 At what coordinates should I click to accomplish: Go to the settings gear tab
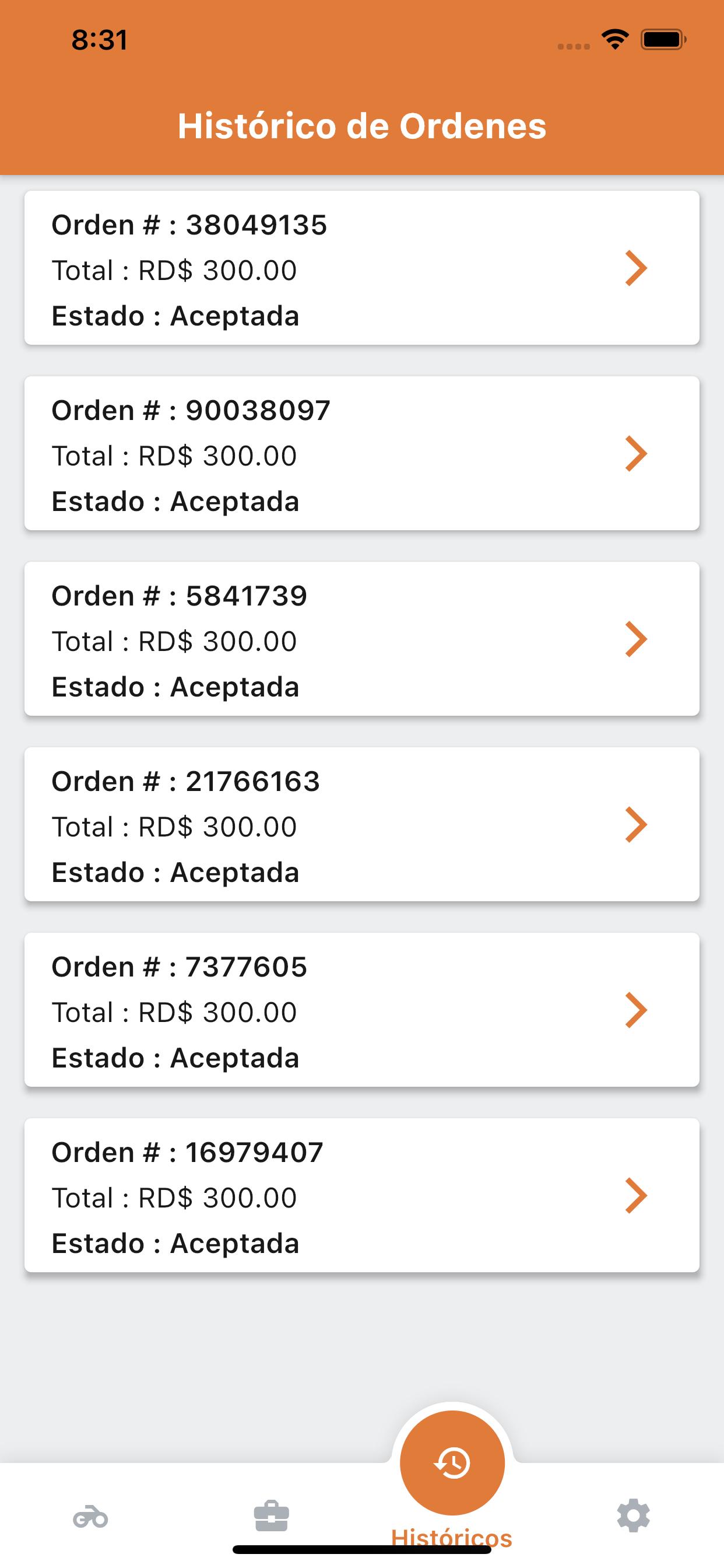(633, 1515)
